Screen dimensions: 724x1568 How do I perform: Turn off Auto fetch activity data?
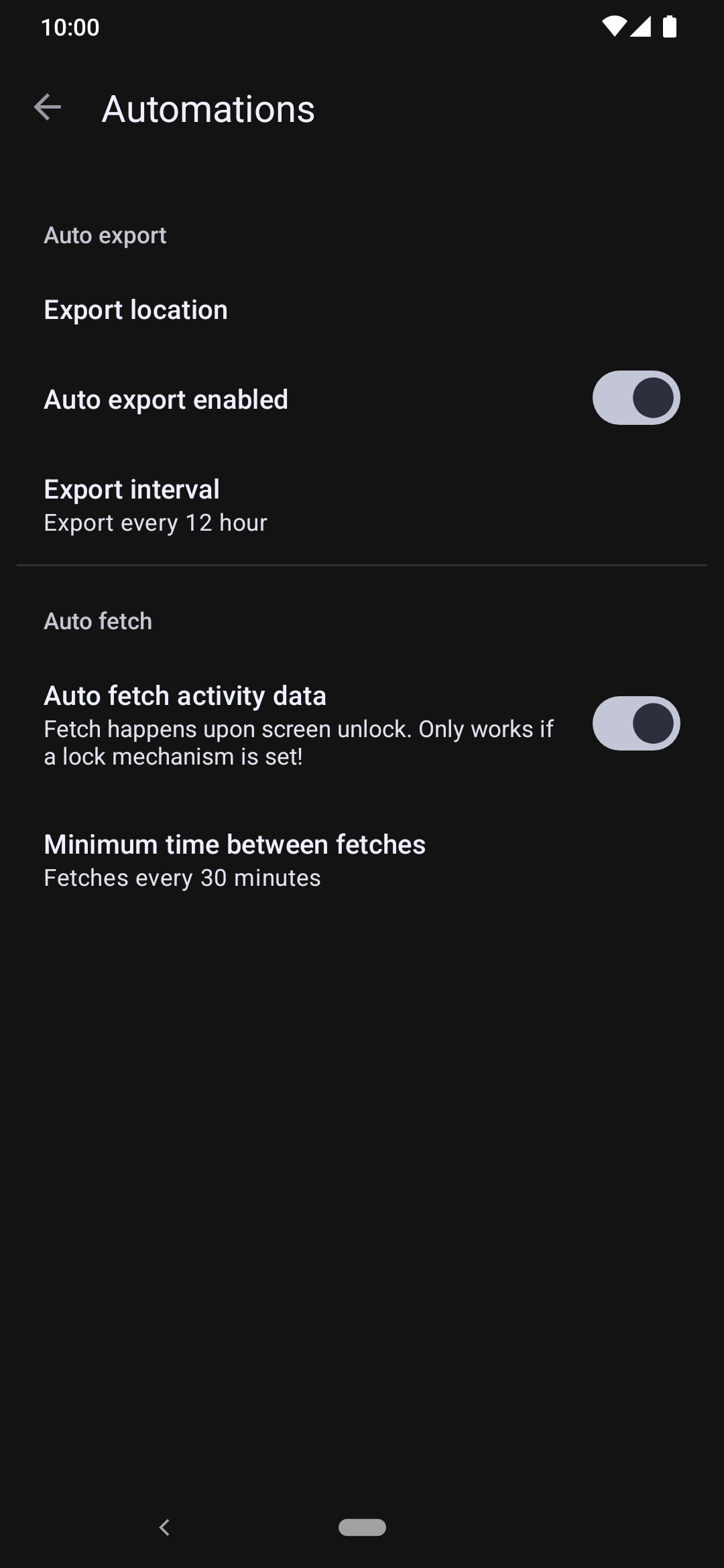[636, 724]
